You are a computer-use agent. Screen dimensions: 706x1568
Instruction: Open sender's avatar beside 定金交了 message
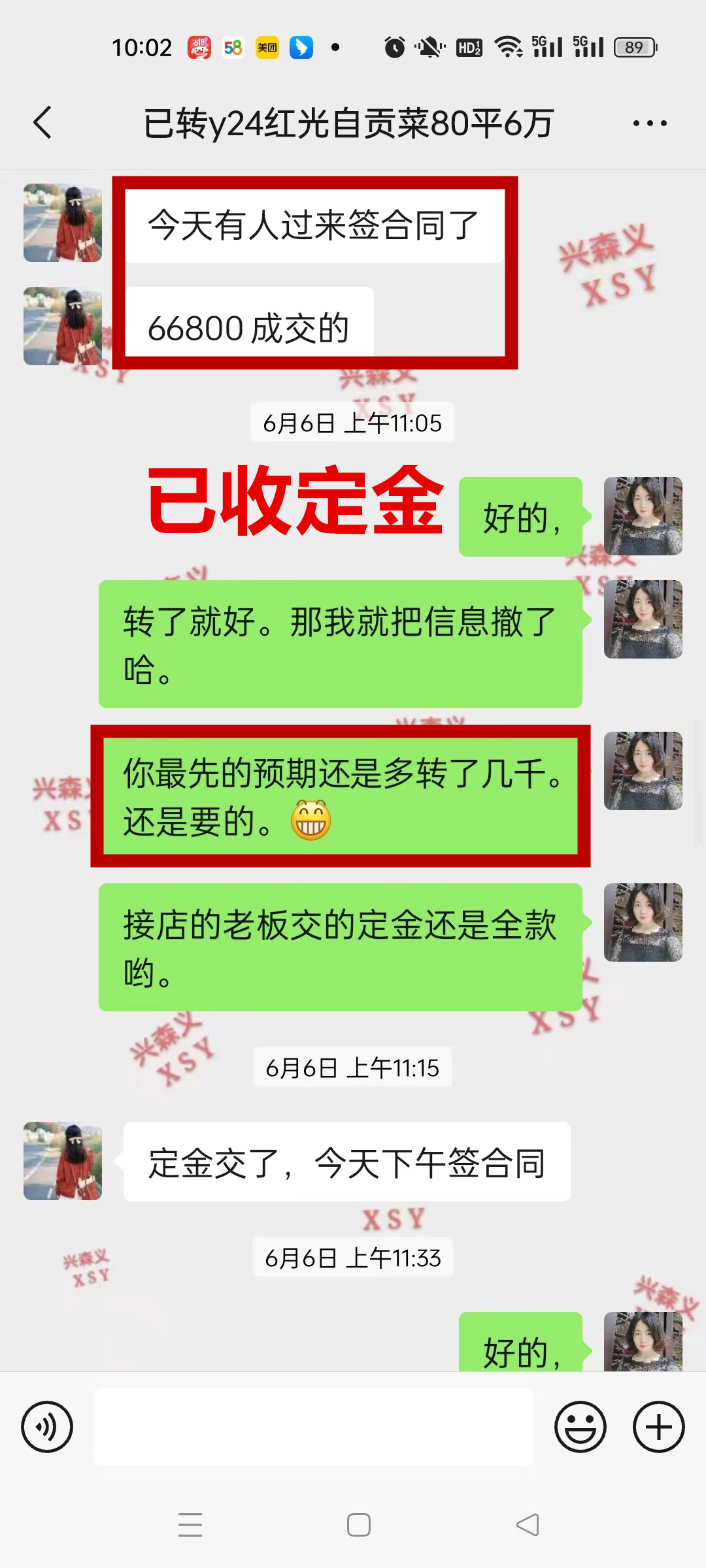pos(63,1161)
